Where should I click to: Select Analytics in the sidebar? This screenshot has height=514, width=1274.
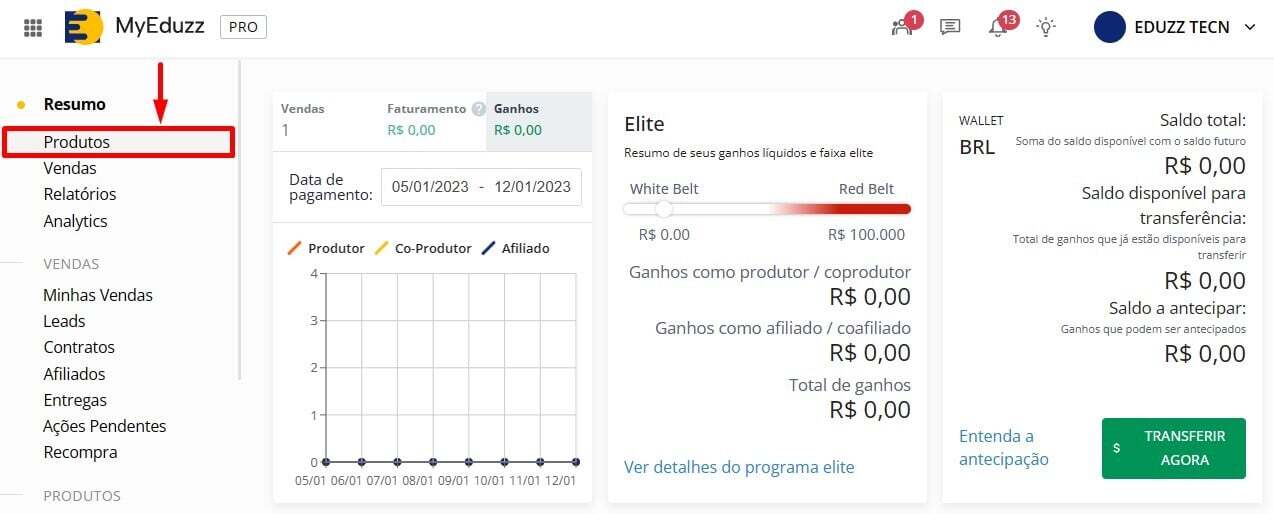(75, 221)
